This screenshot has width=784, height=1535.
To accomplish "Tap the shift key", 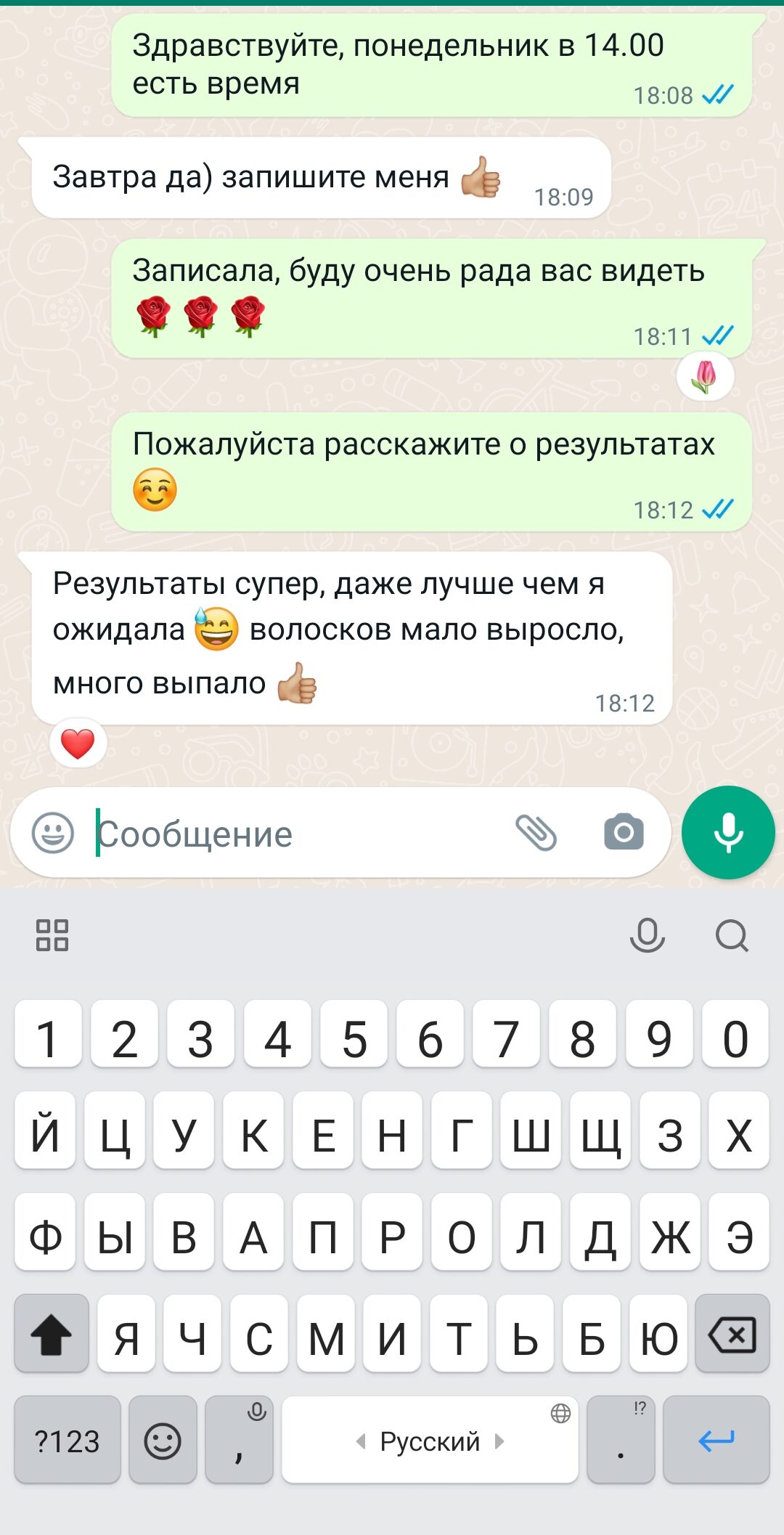I will (52, 1335).
